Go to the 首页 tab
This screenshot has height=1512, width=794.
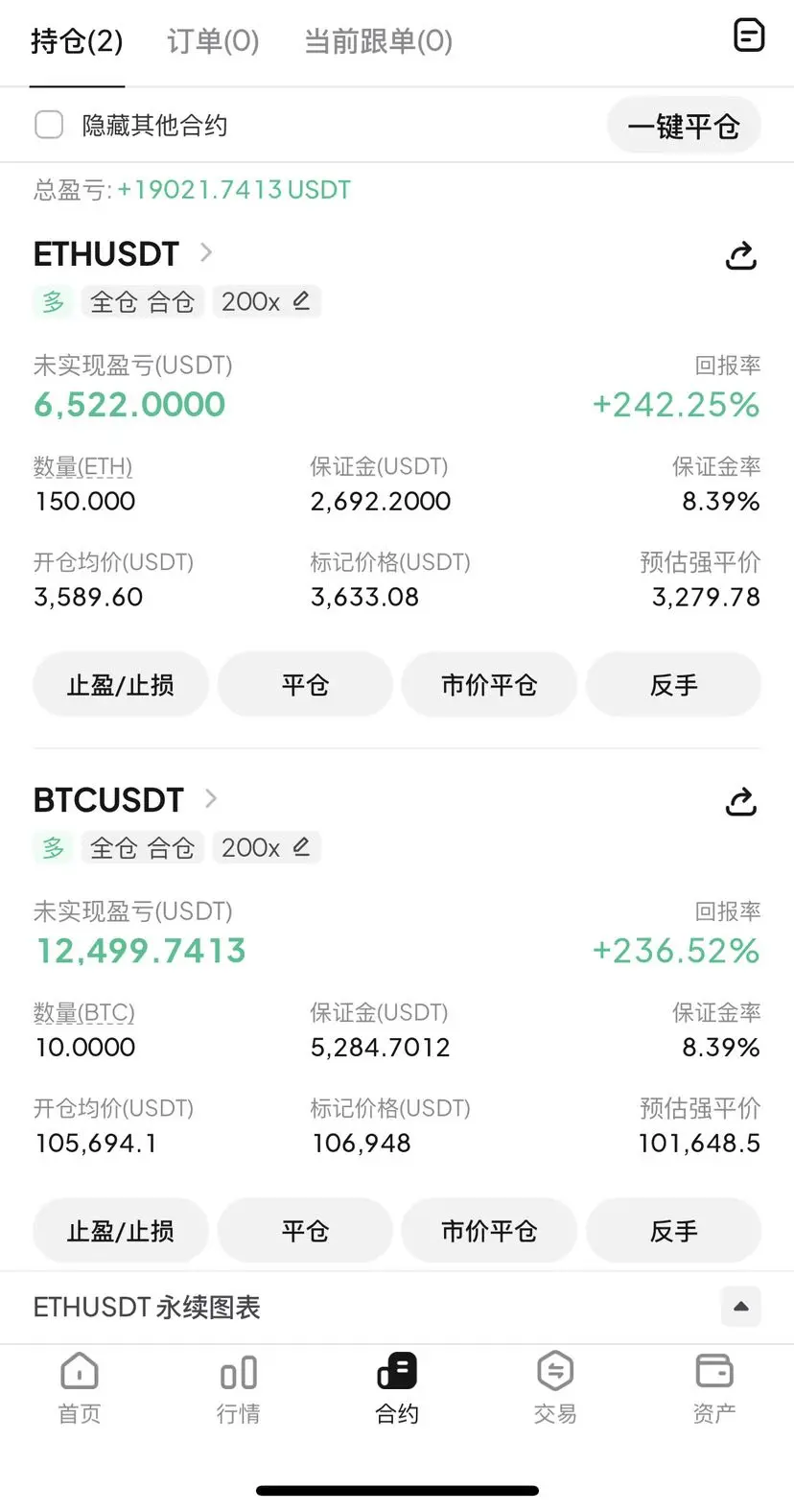click(x=80, y=1388)
